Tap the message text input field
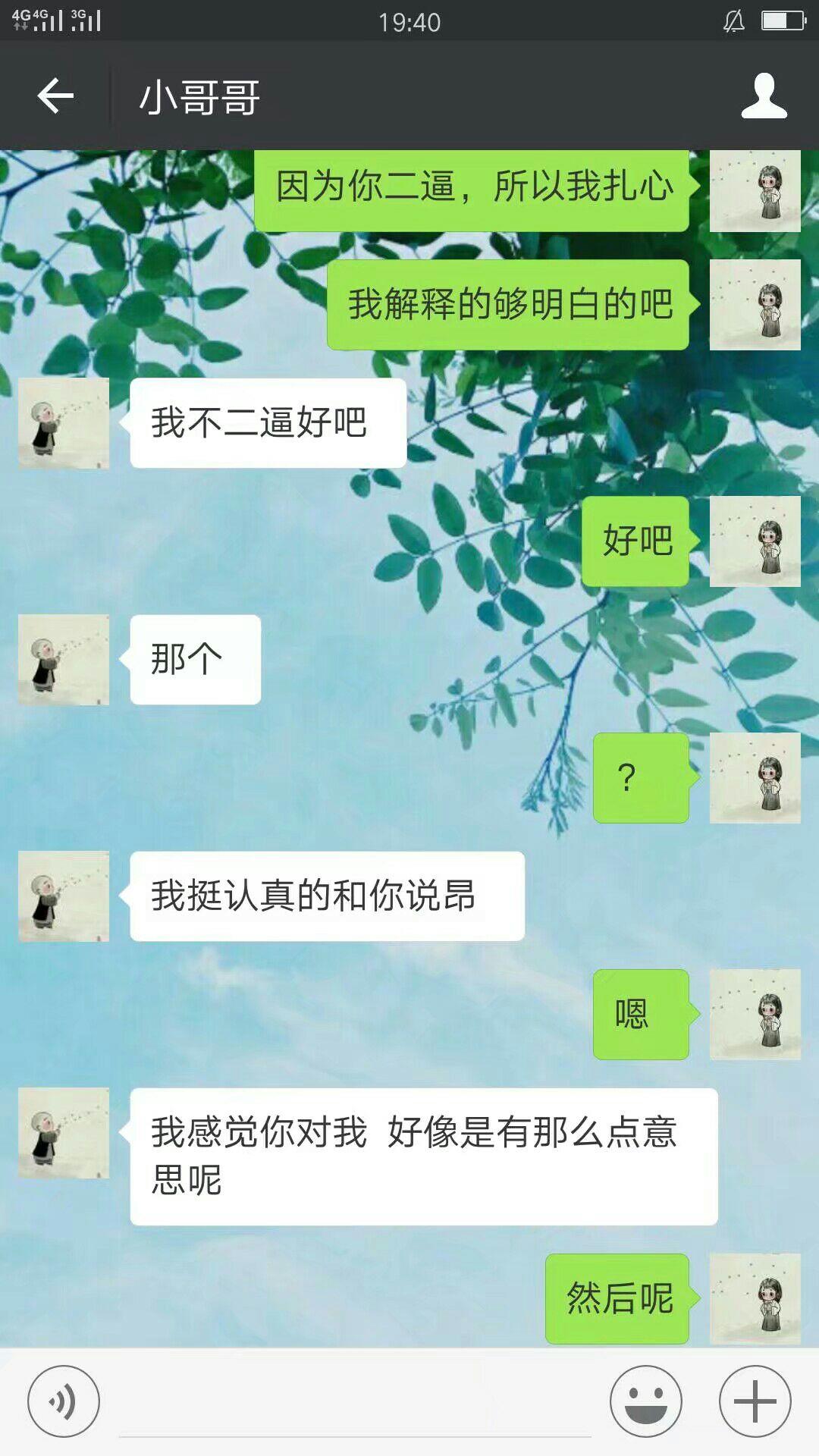The width and height of the screenshot is (819, 1456). (x=355, y=1403)
